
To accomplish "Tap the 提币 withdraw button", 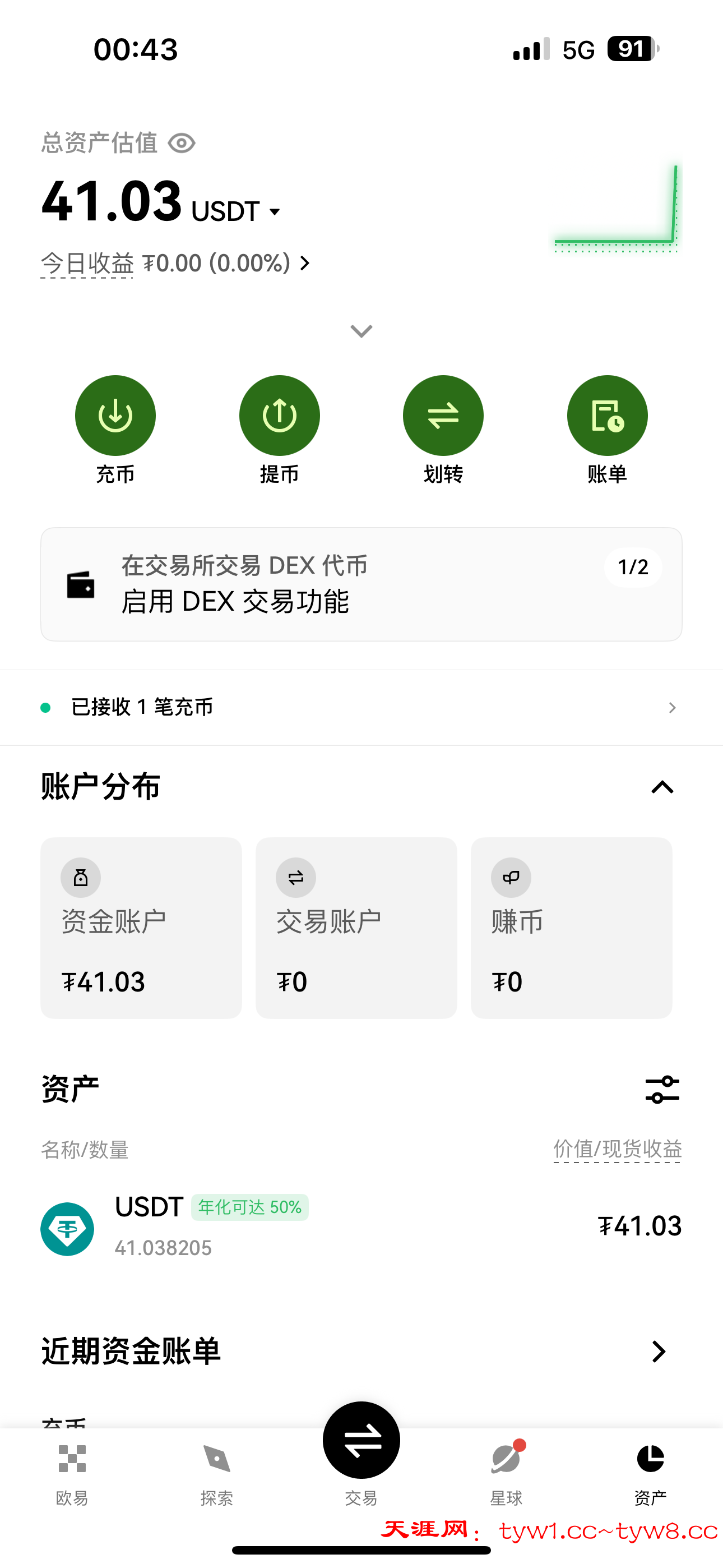I will tap(279, 416).
